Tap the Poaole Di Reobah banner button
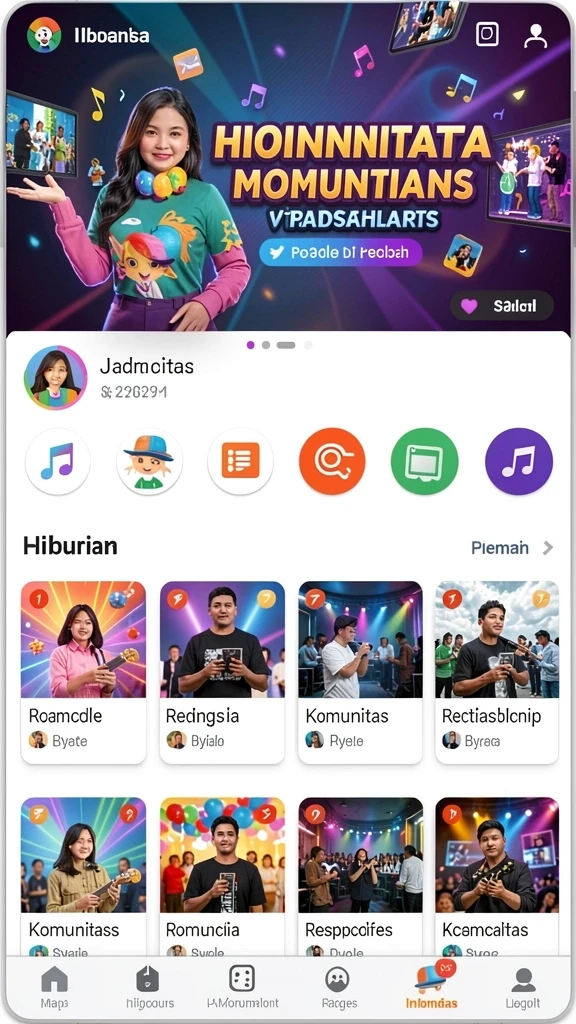The image size is (576, 1024). (x=340, y=253)
